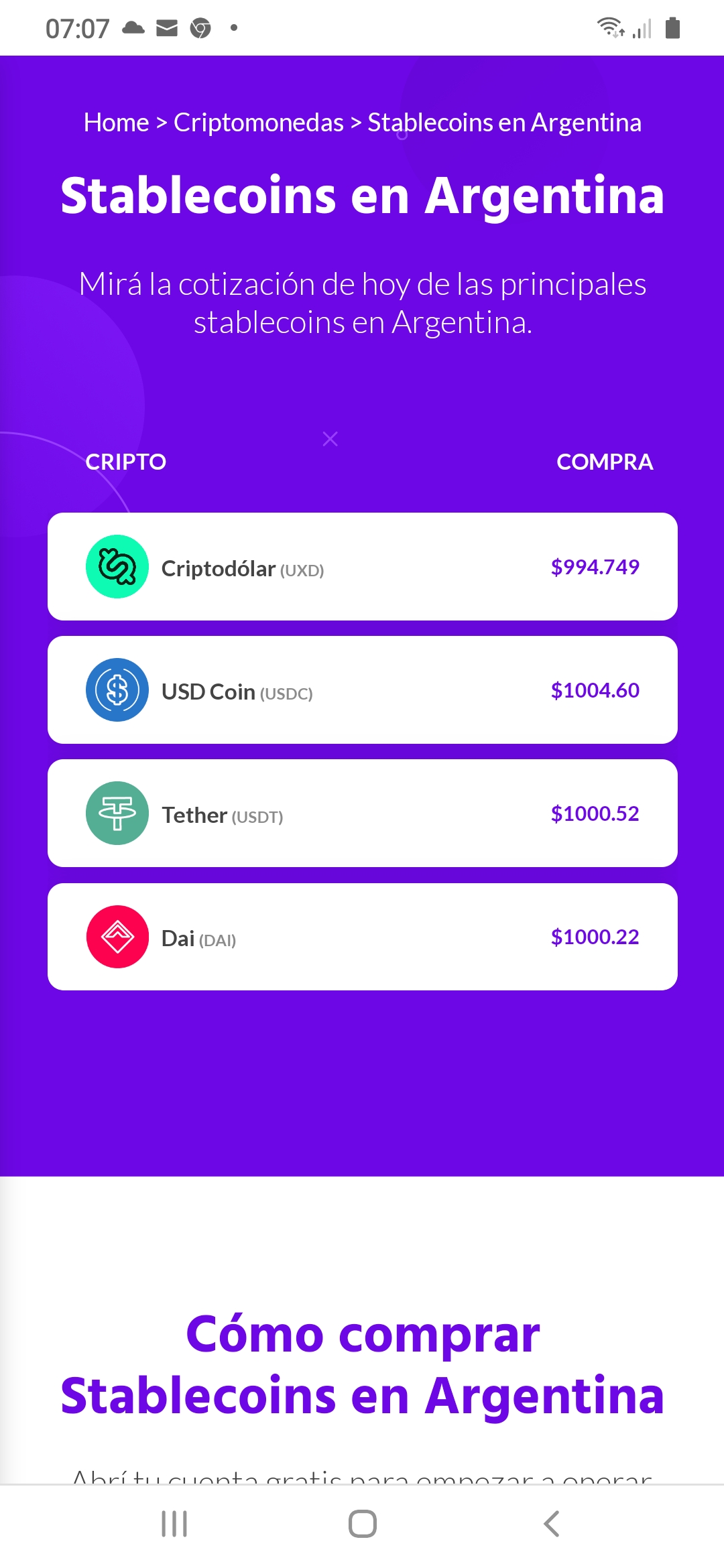Image resolution: width=724 pixels, height=1568 pixels.
Task: Select the USD Coin (USDC) card
Action: [362, 690]
